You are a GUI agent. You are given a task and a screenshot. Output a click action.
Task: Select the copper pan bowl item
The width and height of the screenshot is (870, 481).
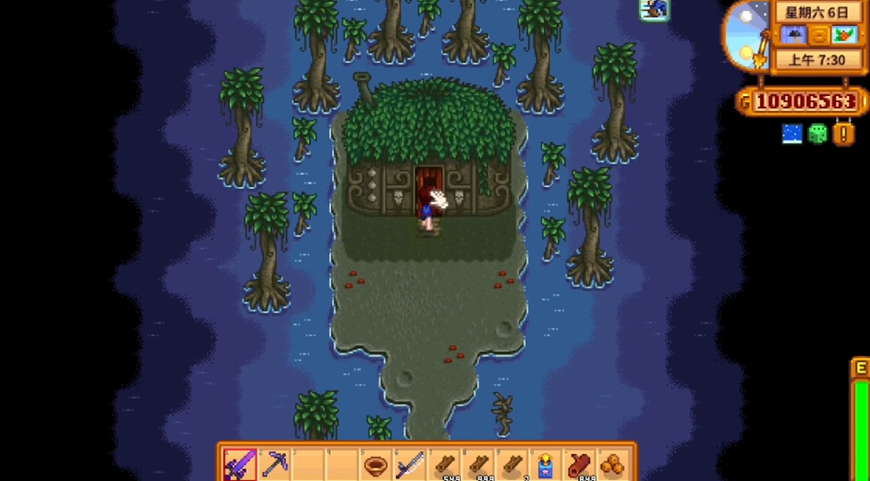[x=377, y=464]
